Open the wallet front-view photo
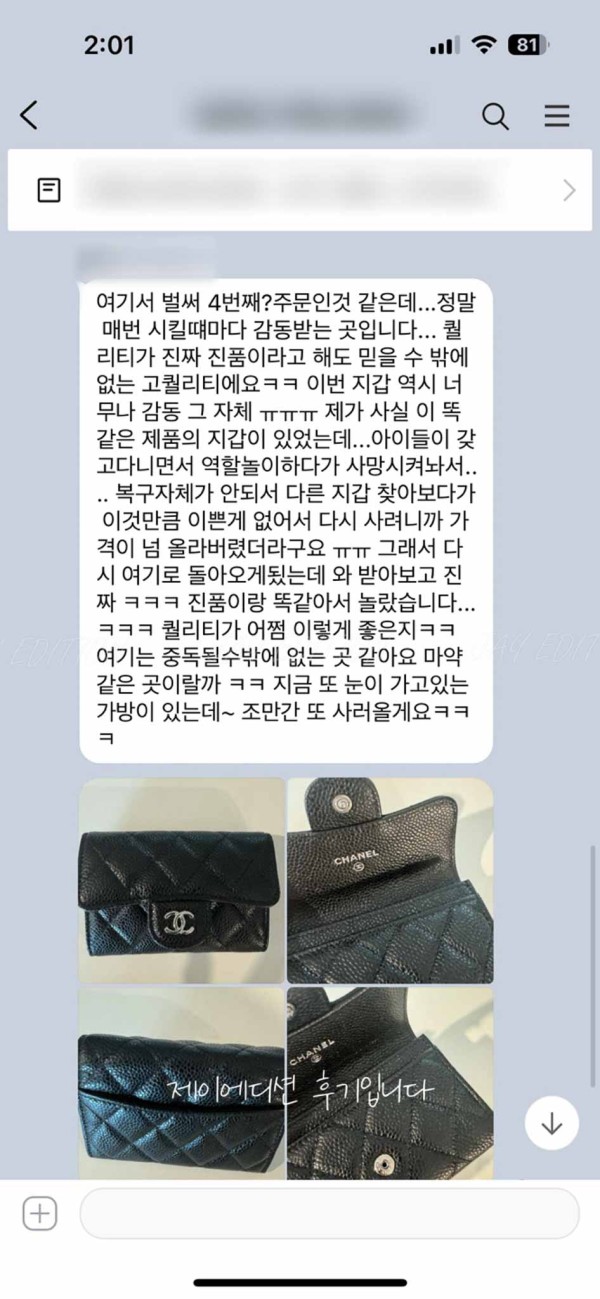Viewport: 600px width, 1299px height. pyautogui.click(x=181, y=880)
